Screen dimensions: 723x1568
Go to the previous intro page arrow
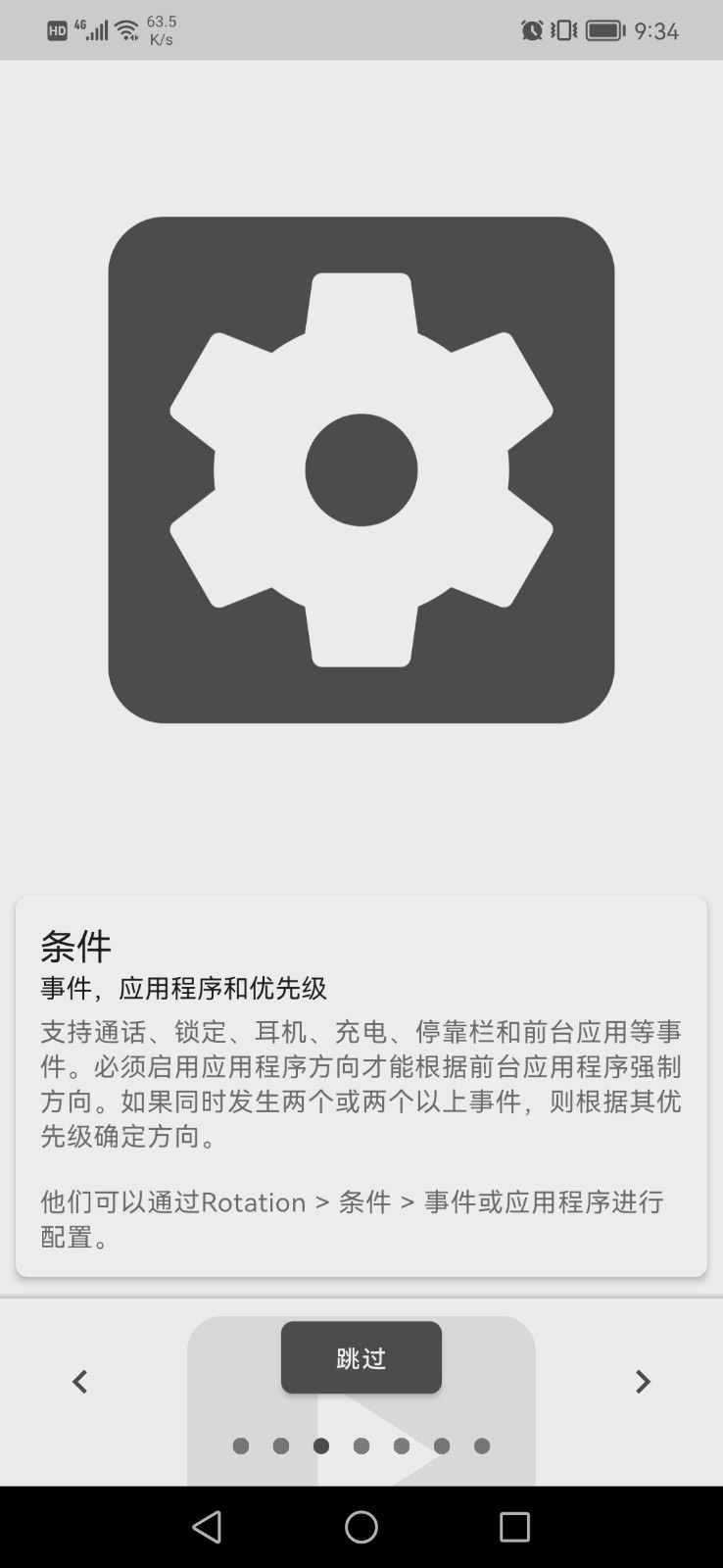80,1382
